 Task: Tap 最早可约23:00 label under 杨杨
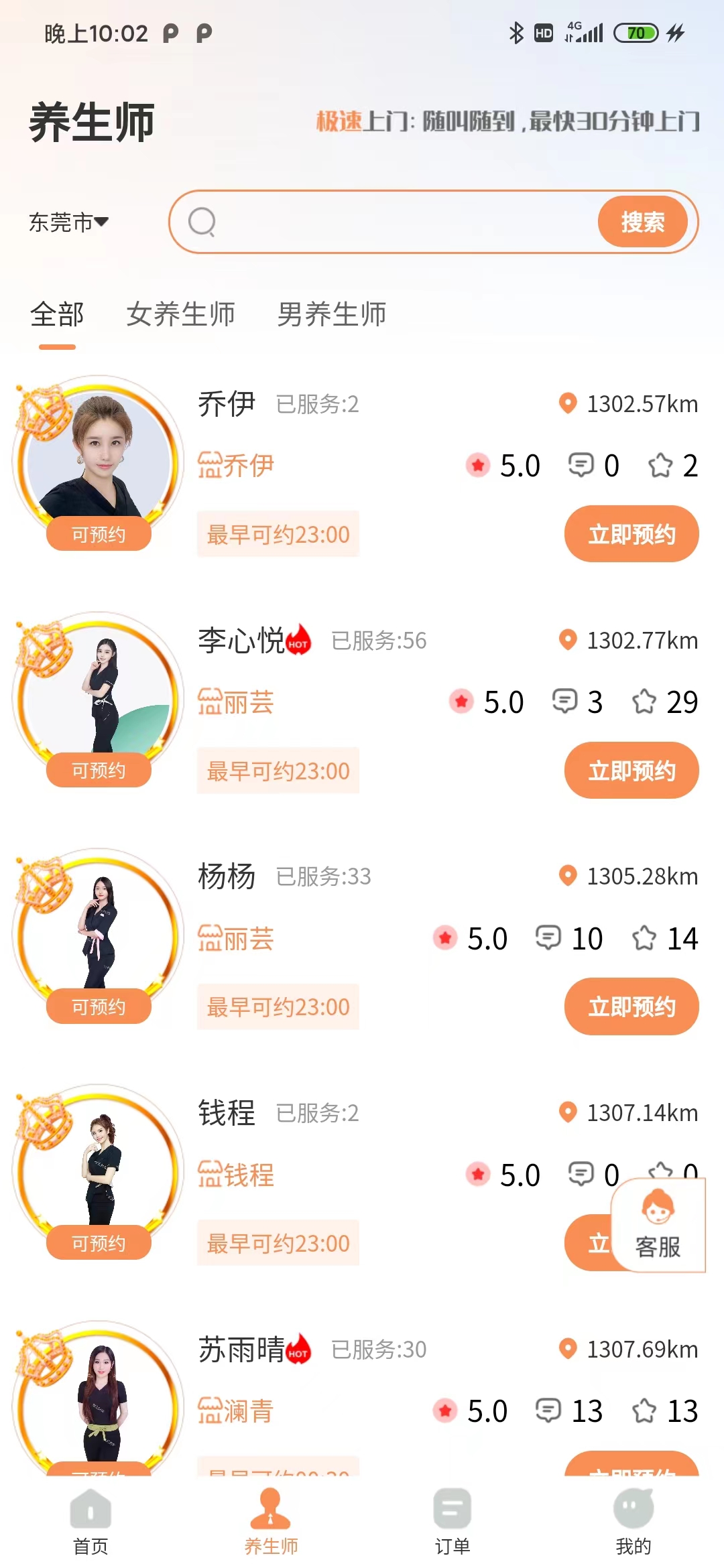tap(278, 1006)
